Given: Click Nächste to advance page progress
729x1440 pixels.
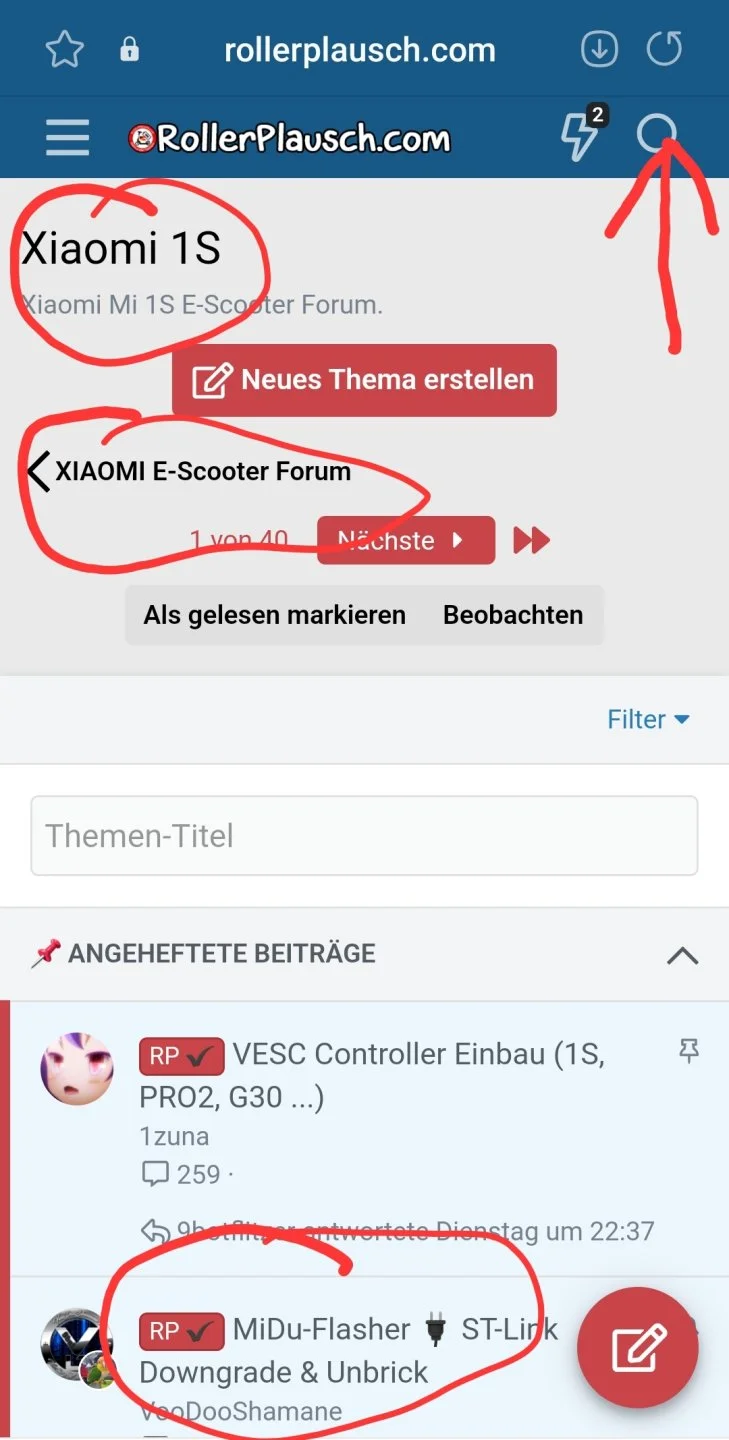Looking at the screenshot, I should click(x=404, y=540).
